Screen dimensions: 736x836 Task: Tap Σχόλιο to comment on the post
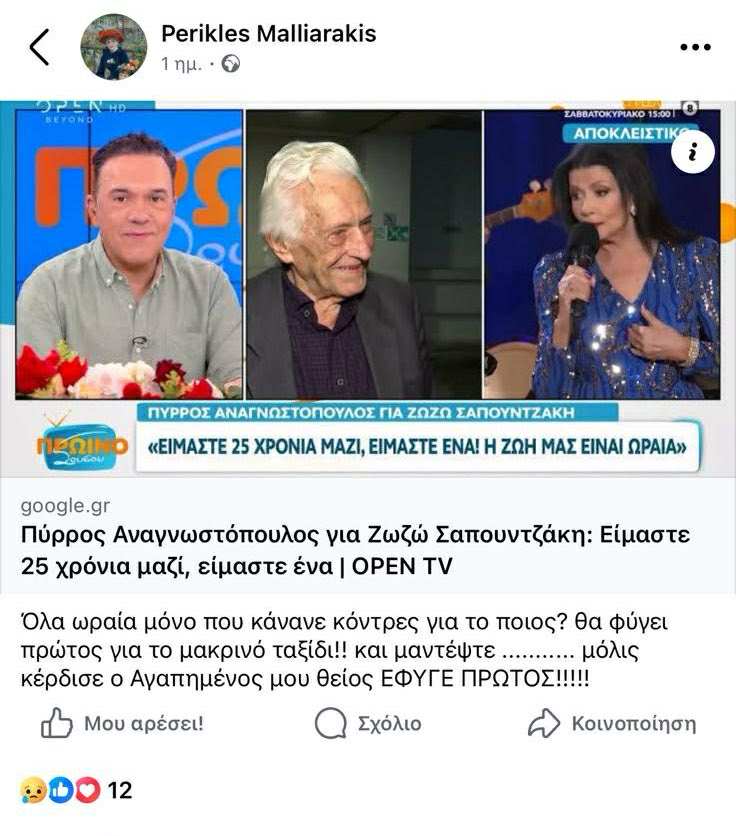click(x=368, y=723)
